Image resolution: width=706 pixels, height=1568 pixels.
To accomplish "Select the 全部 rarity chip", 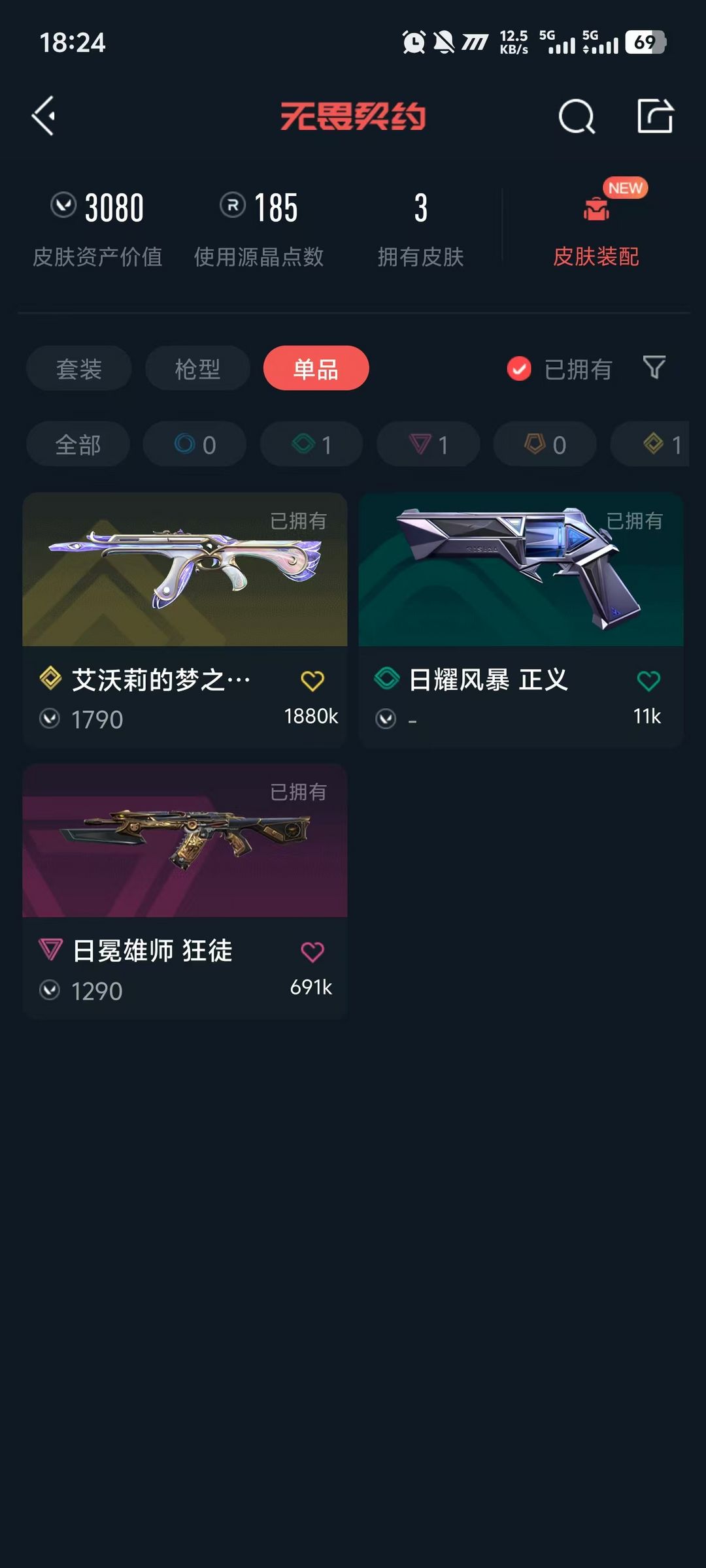I will (x=78, y=444).
